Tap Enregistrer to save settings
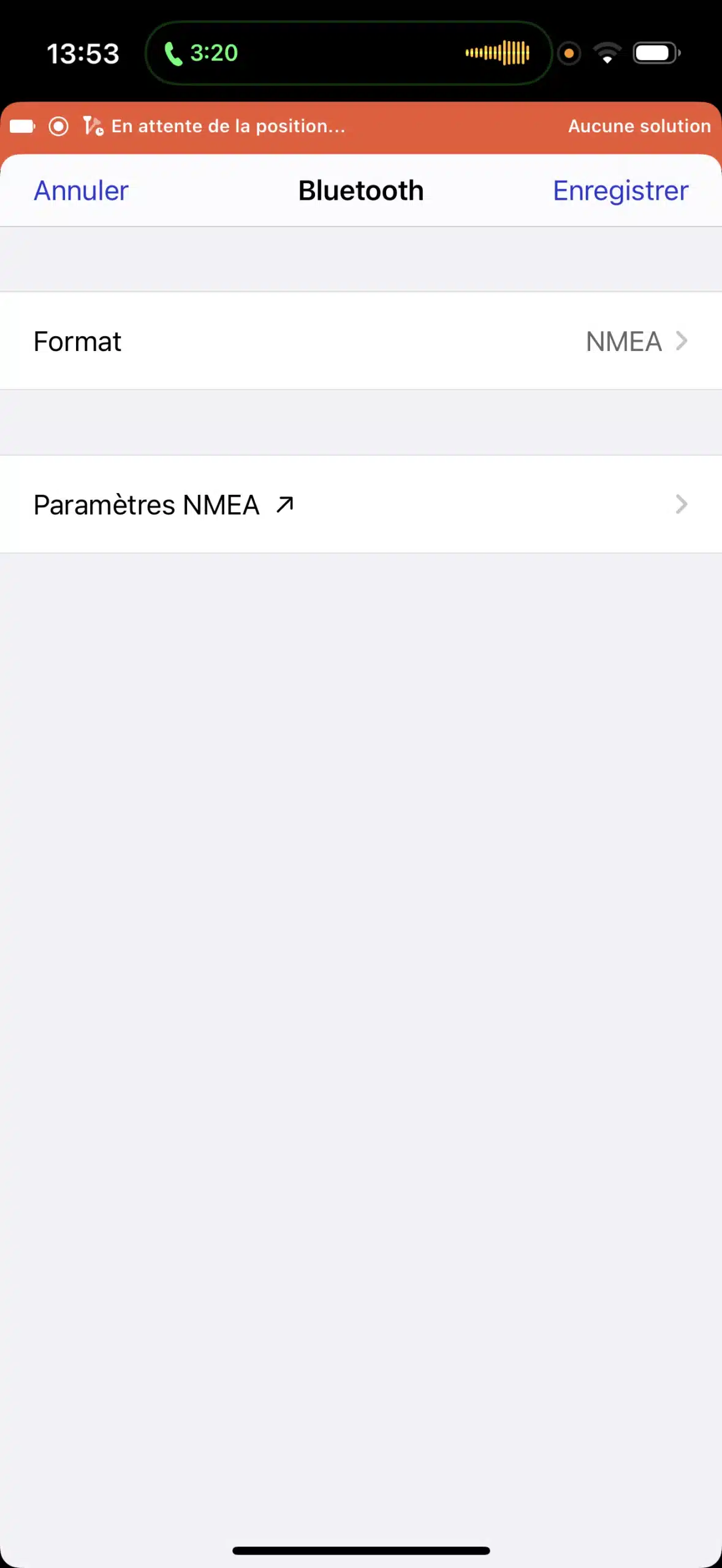This screenshot has height=1568, width=722. (x=620, y=190)
